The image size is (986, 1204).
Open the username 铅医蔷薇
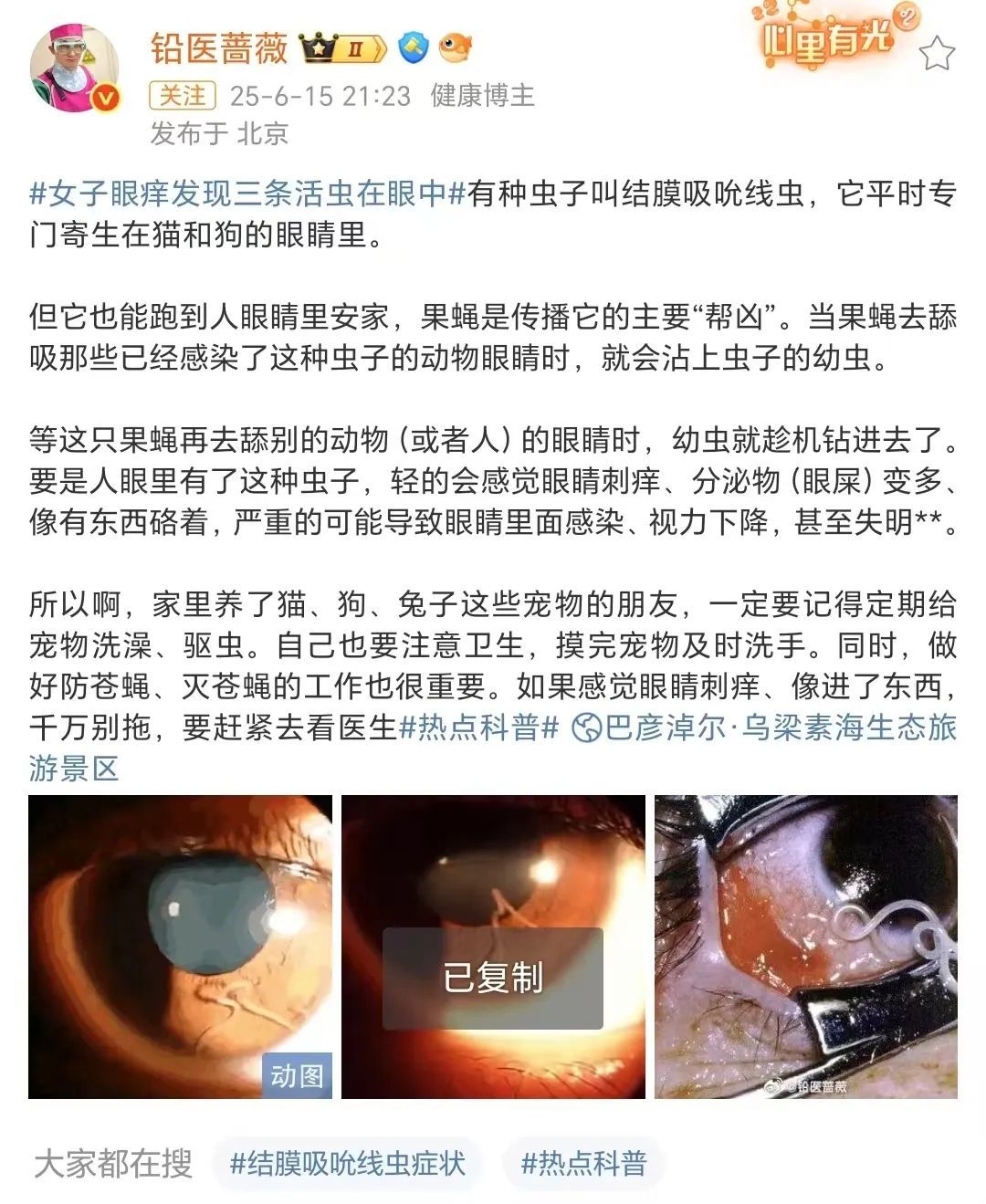(219, 48)
